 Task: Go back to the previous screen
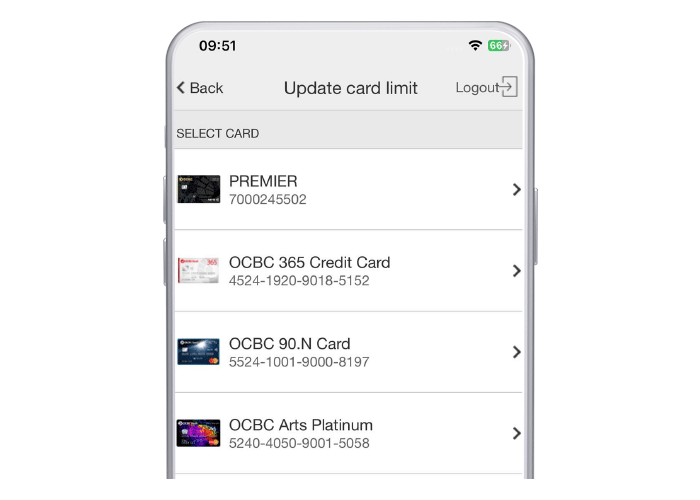click(200, 88)
